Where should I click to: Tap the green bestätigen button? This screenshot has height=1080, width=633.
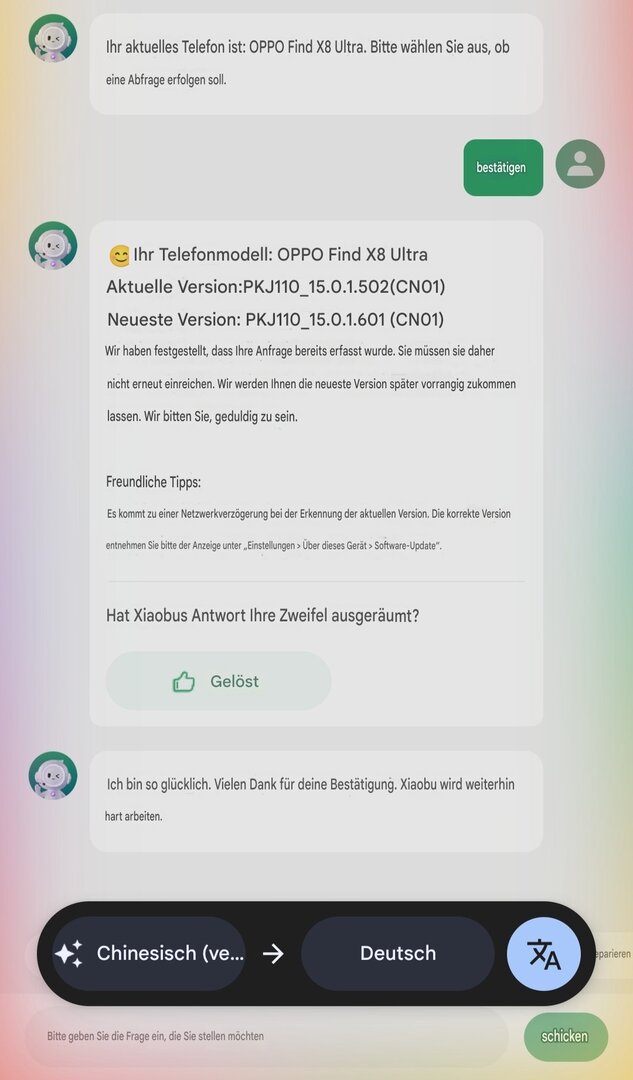tap(502, 167)
